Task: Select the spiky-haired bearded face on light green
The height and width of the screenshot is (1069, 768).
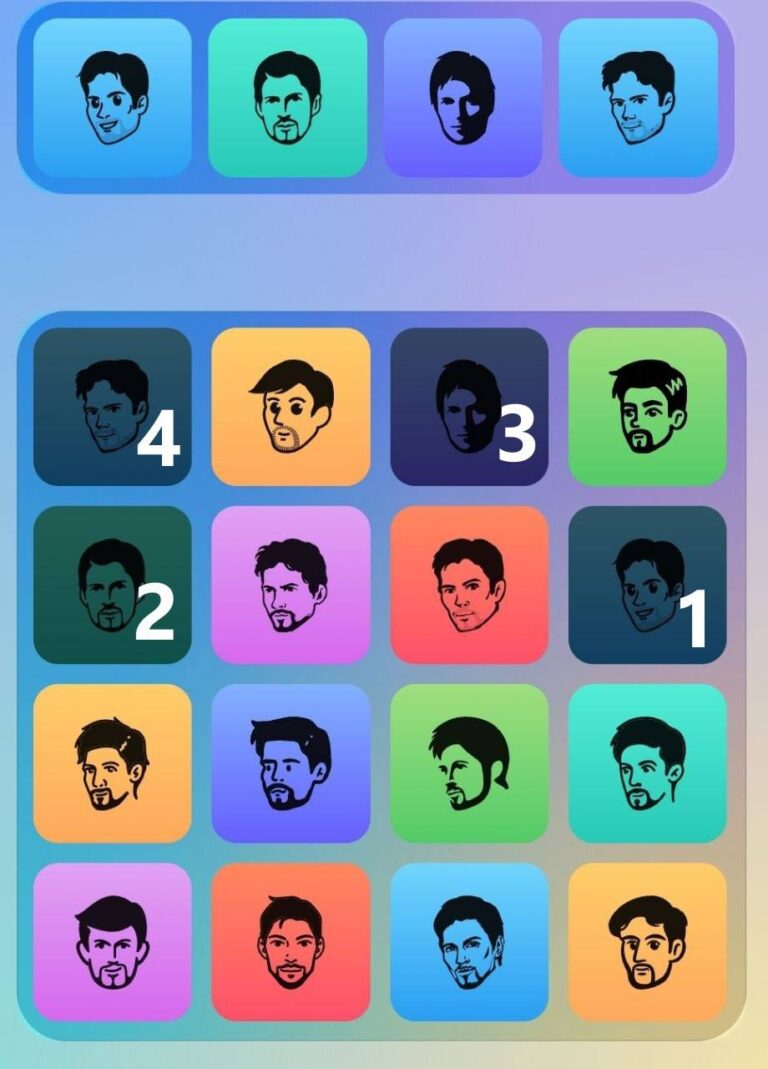Action: 647,407
